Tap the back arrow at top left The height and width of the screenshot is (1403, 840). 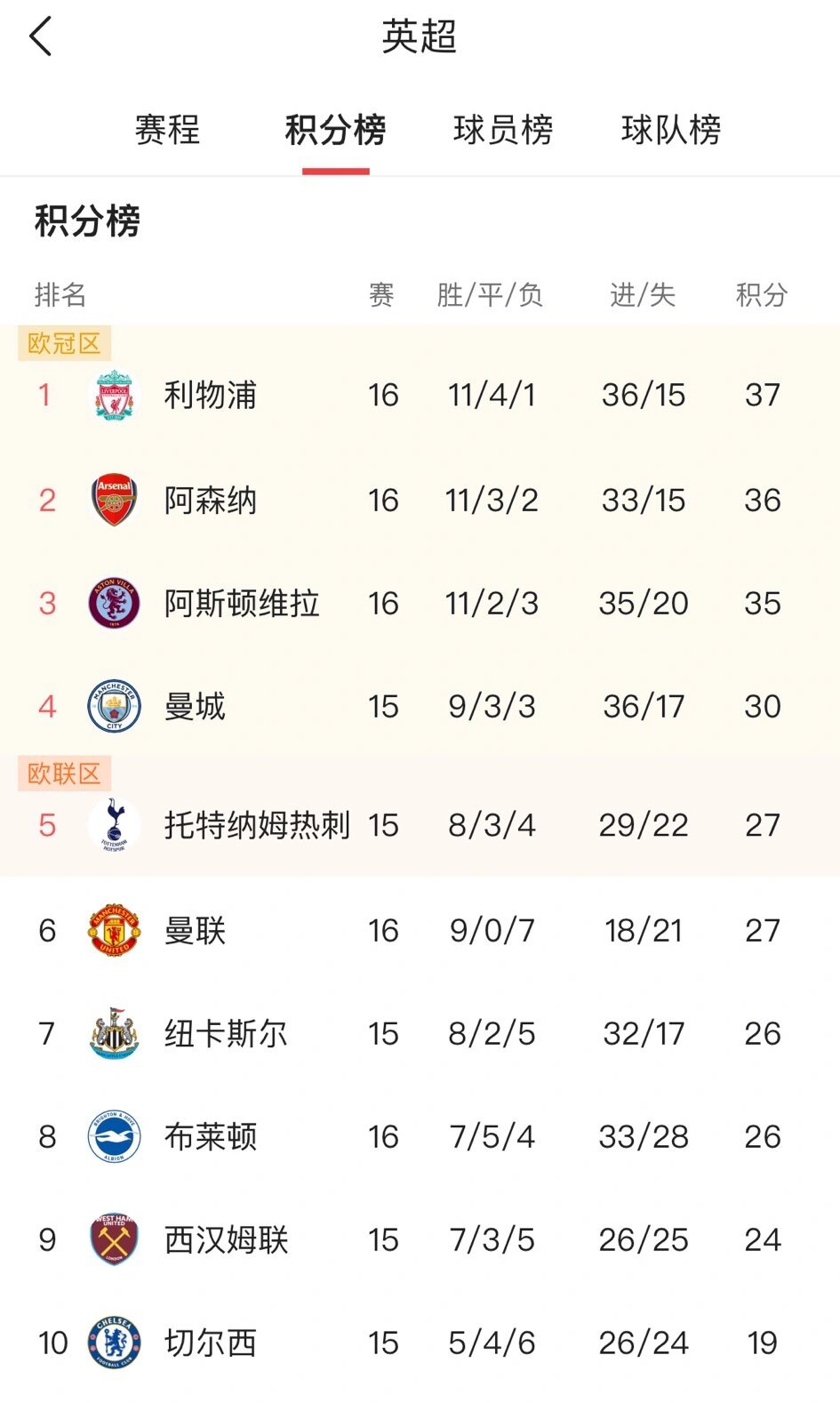(39, 39)
